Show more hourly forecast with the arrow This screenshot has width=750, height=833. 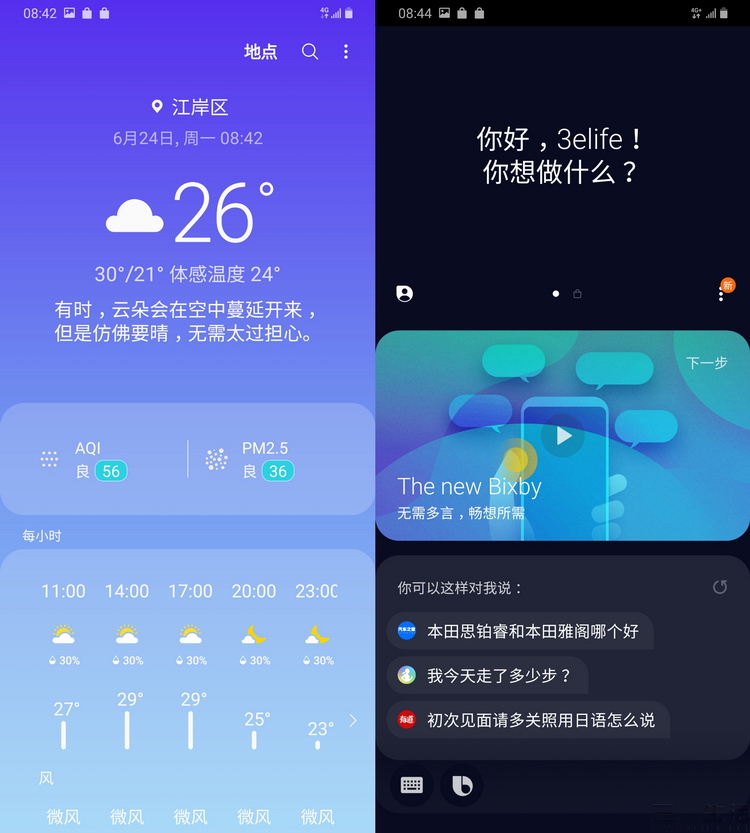[352, 720]
